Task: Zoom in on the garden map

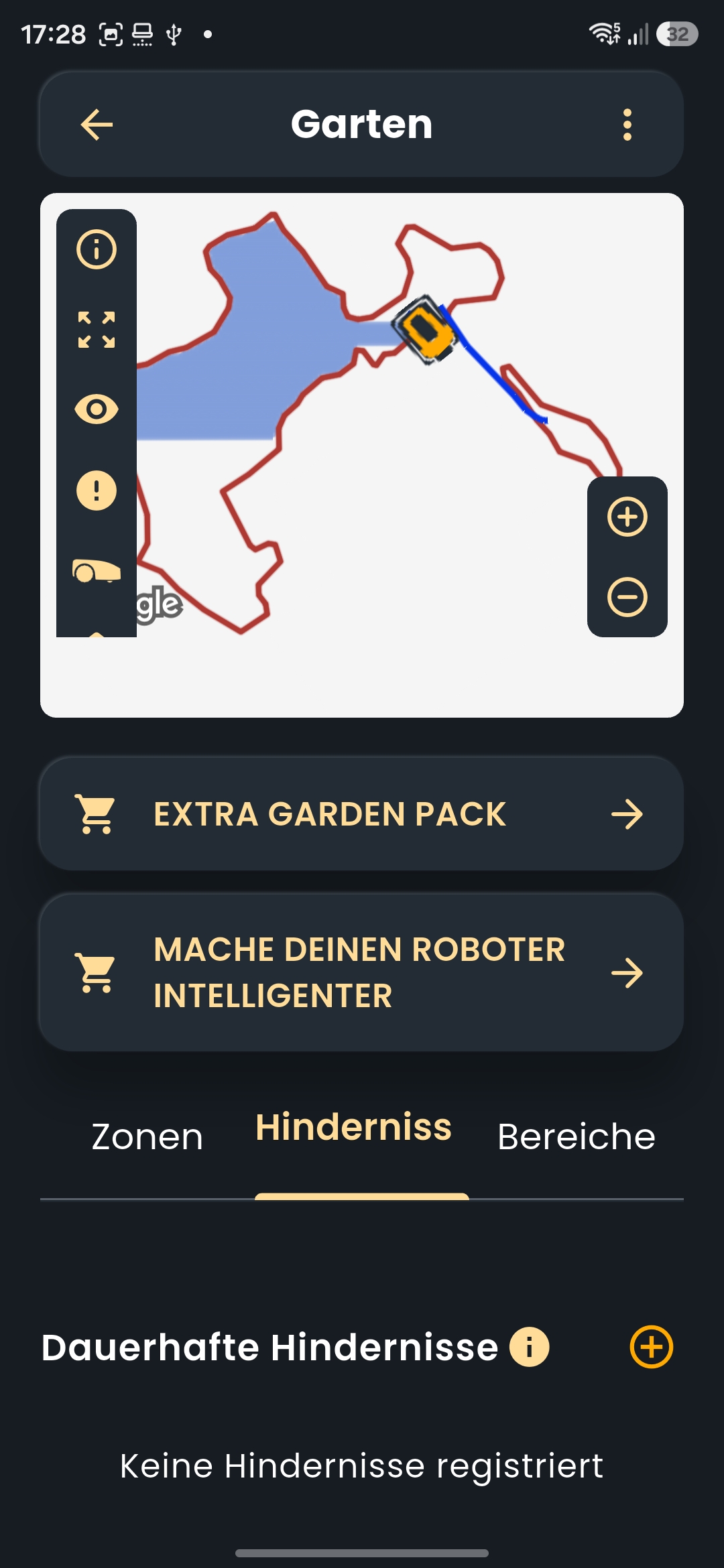Action: [627, 517]
